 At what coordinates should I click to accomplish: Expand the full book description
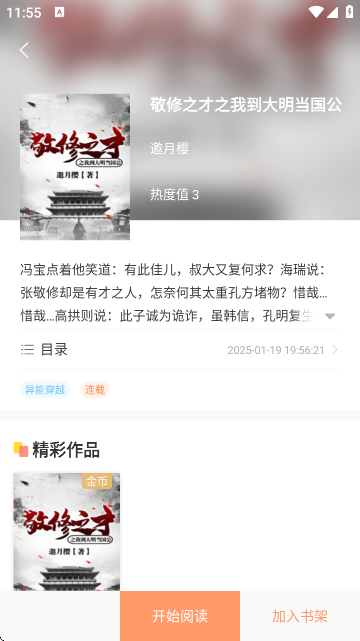[330, 316]
